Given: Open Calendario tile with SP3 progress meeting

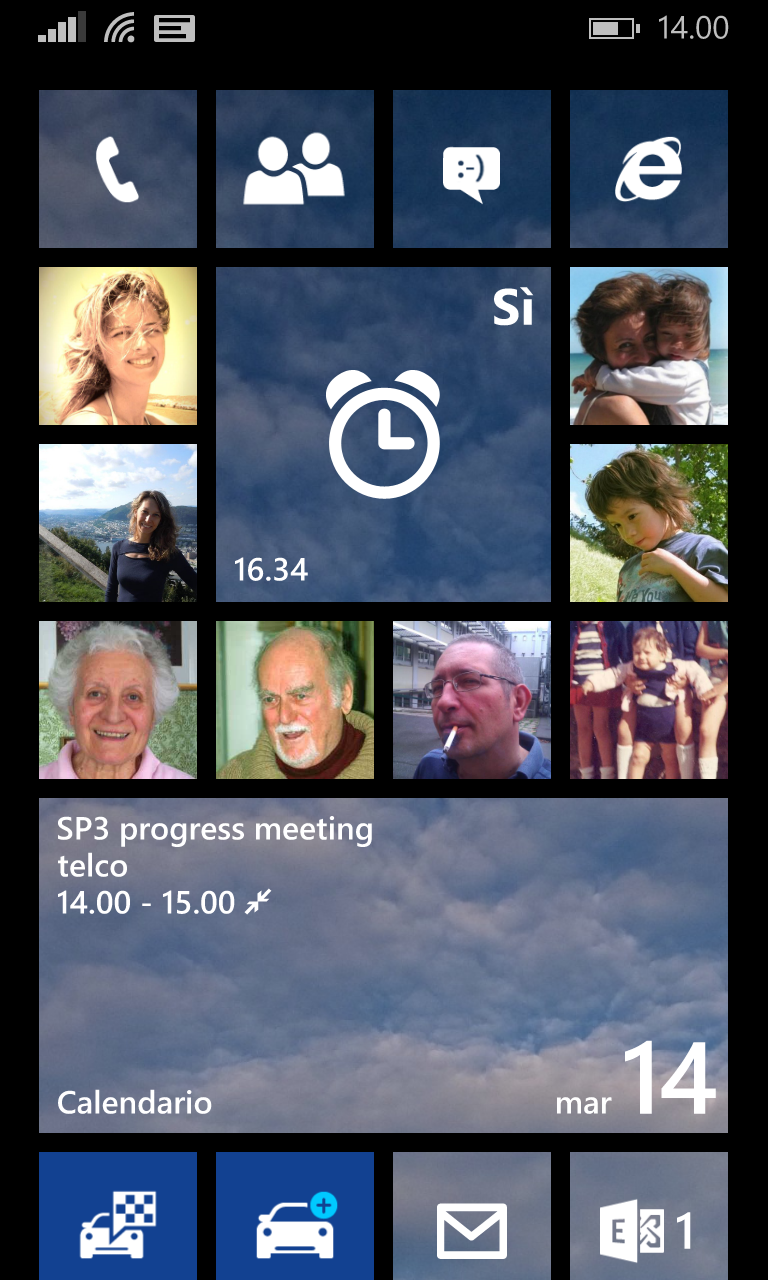Looking at the screenshot, I should tap(383, 965).
